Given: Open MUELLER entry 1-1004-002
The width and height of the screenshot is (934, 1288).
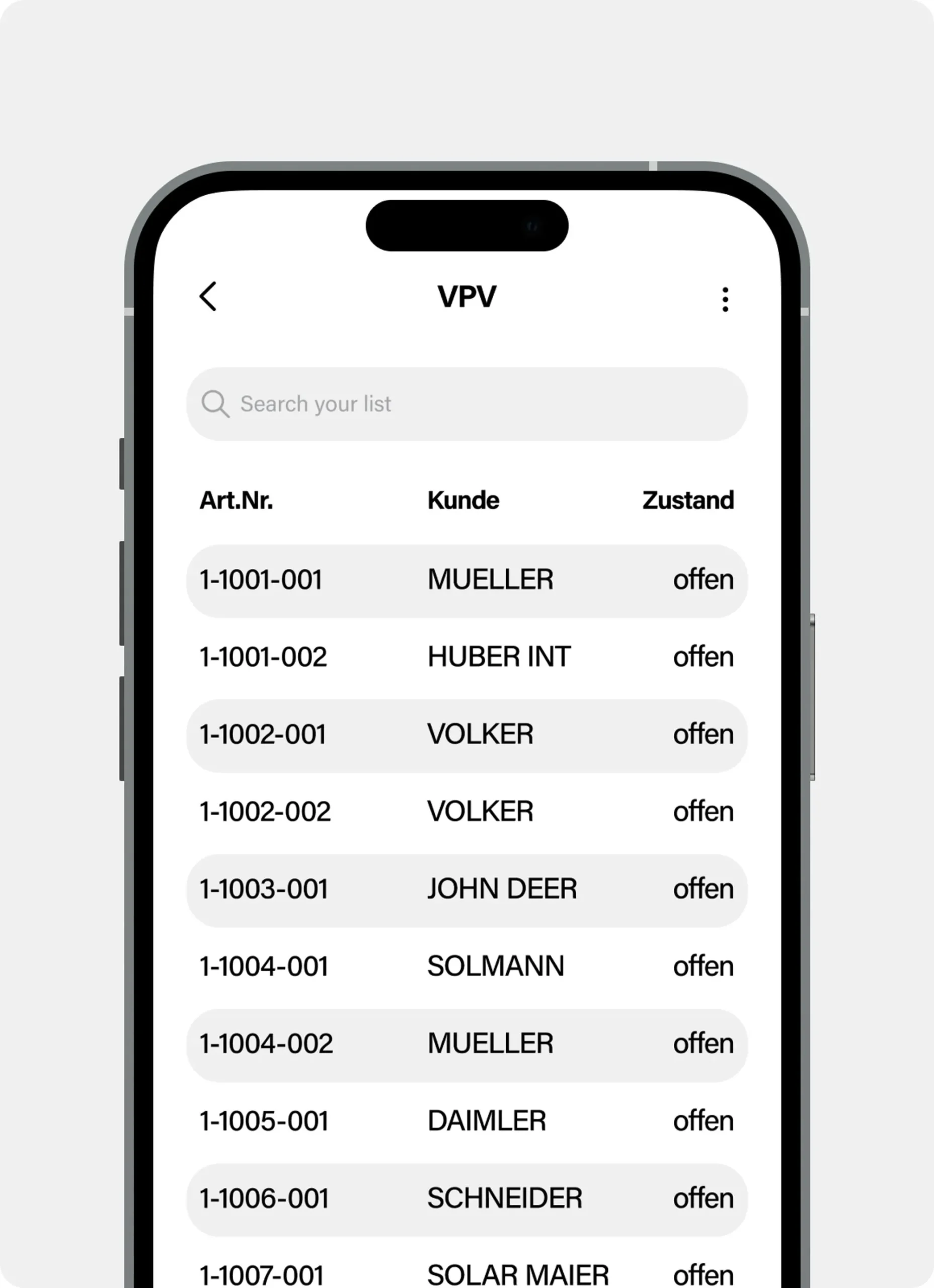Looking at the screenshot, I should (x=466, y=1044).
